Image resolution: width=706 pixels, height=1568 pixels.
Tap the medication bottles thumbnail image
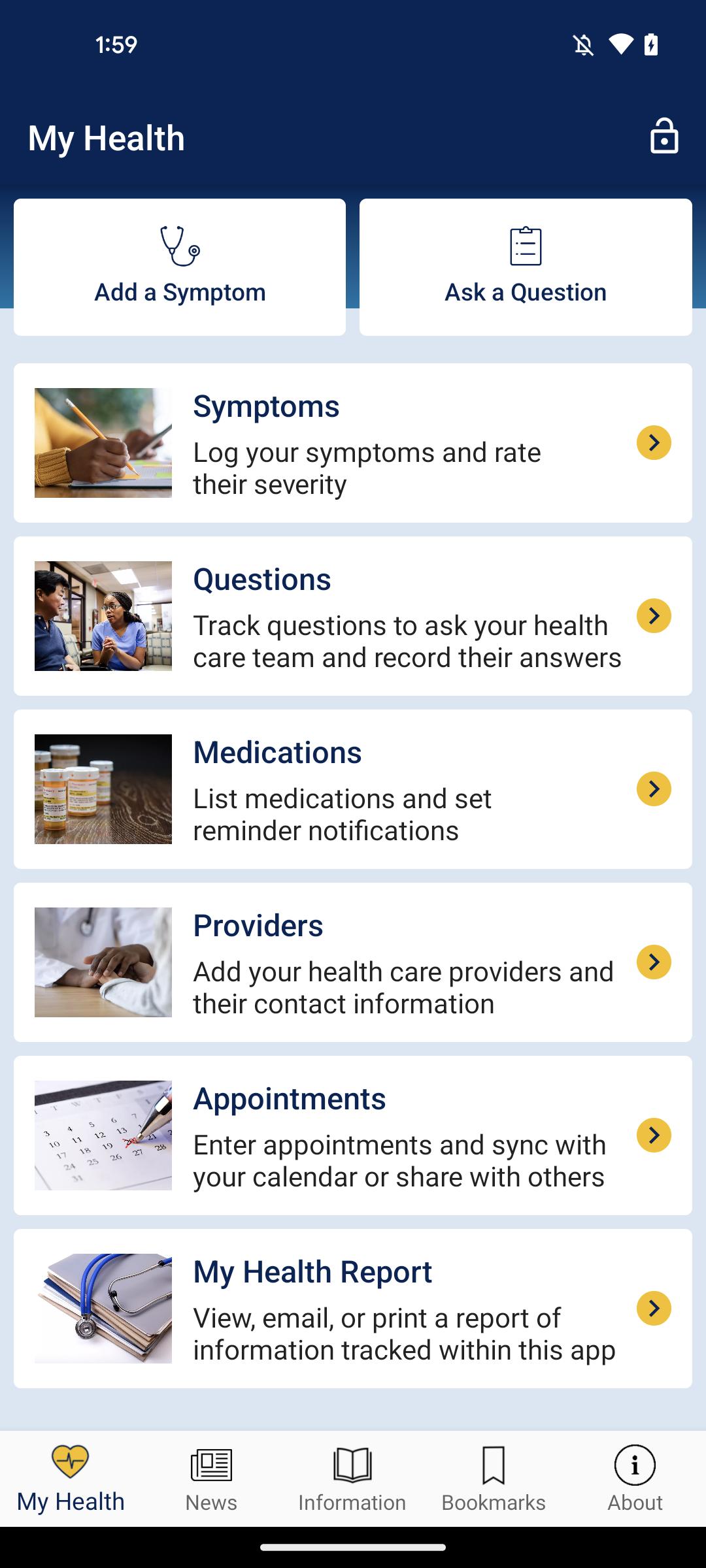click(103, 789)
